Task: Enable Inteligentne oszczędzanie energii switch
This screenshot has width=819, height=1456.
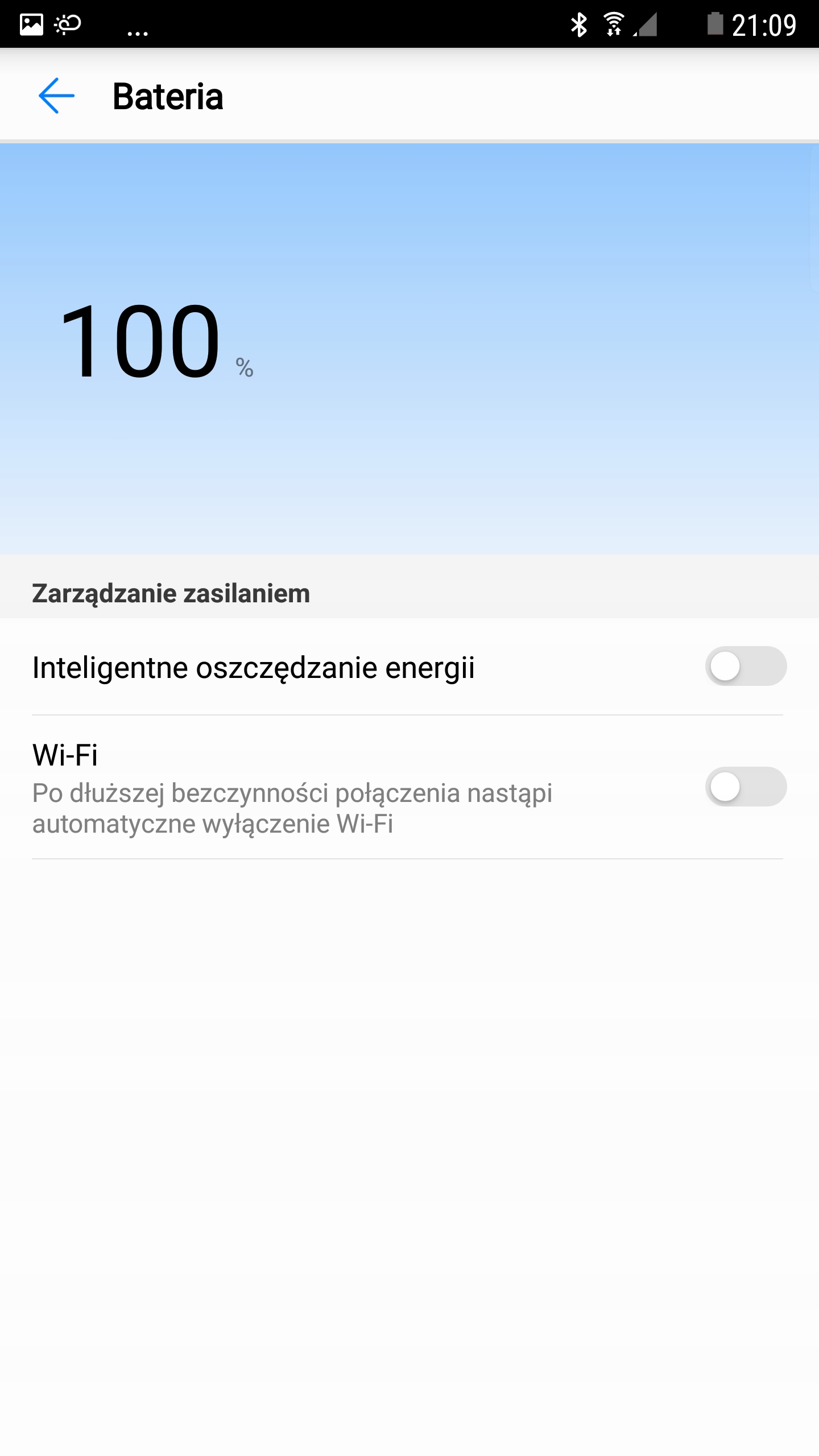Action: pos(745,666)
